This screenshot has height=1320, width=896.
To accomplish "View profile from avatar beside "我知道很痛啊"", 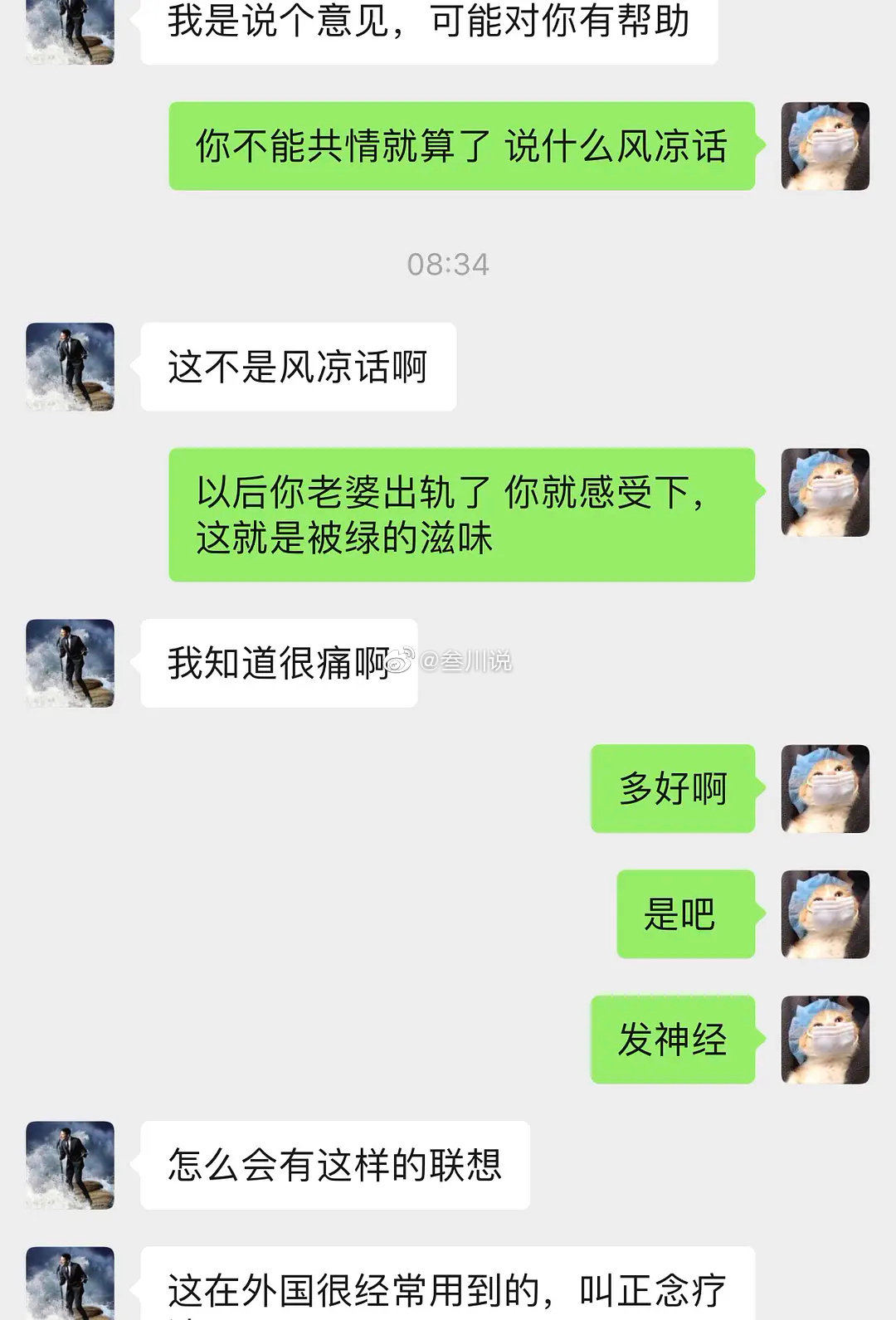I will coord(70,663).
